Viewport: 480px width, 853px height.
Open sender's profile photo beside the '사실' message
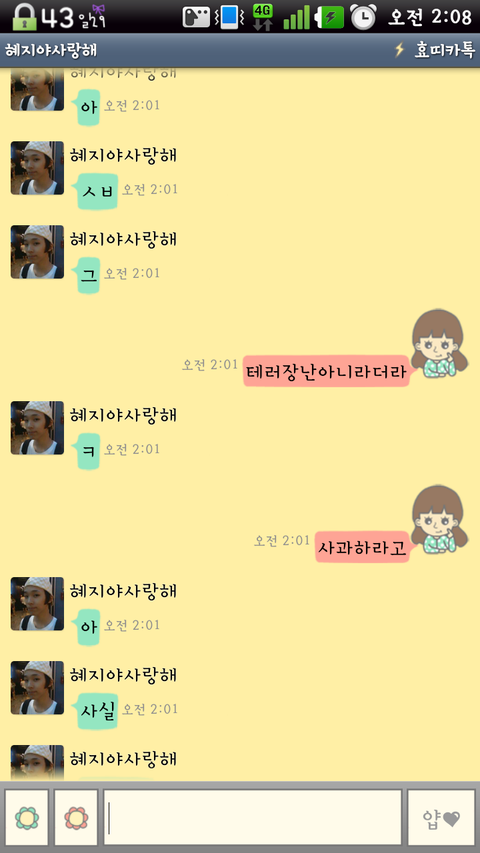coord(37,688)
